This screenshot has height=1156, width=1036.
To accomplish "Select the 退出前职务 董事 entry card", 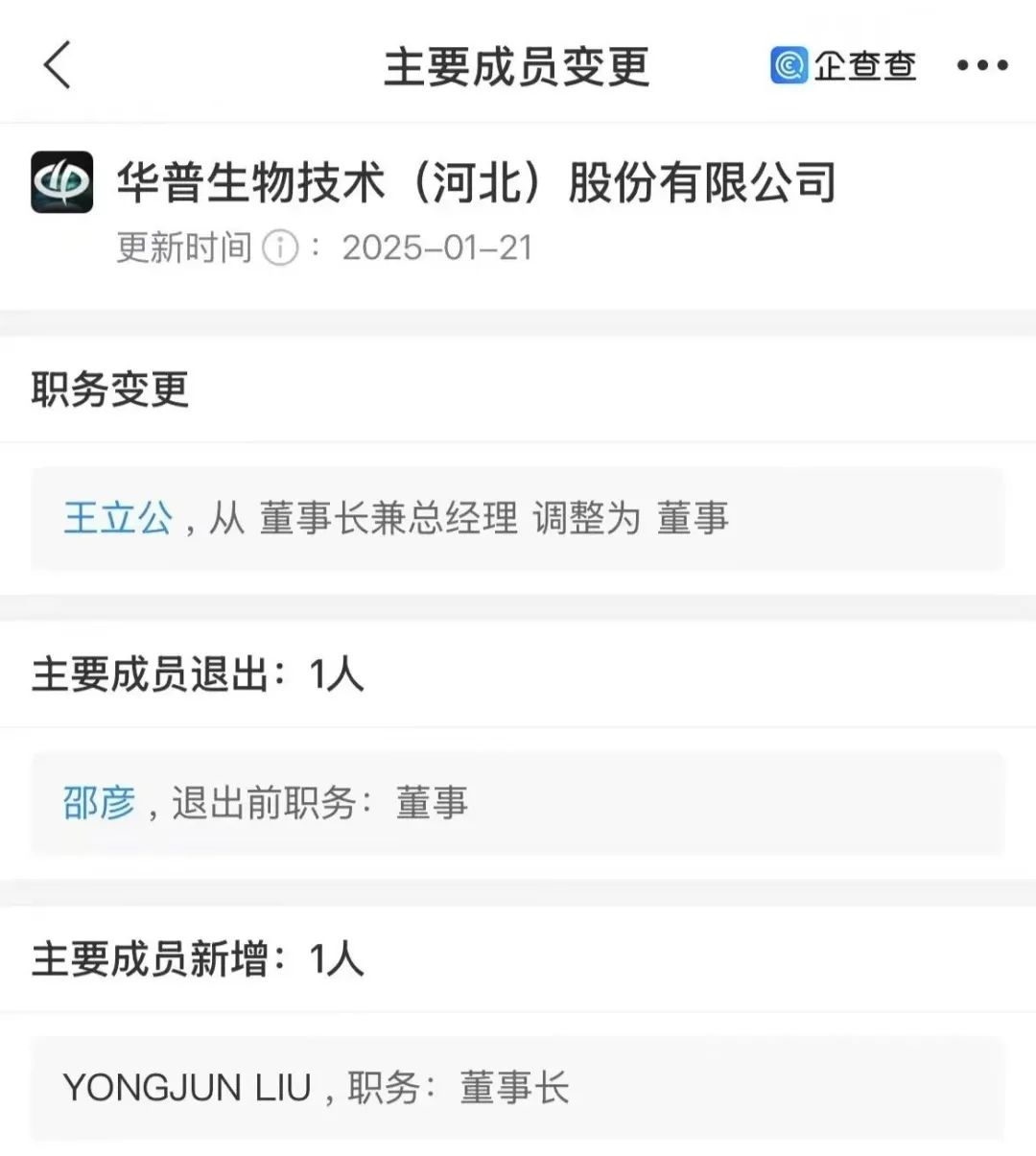I will (518, 803).
